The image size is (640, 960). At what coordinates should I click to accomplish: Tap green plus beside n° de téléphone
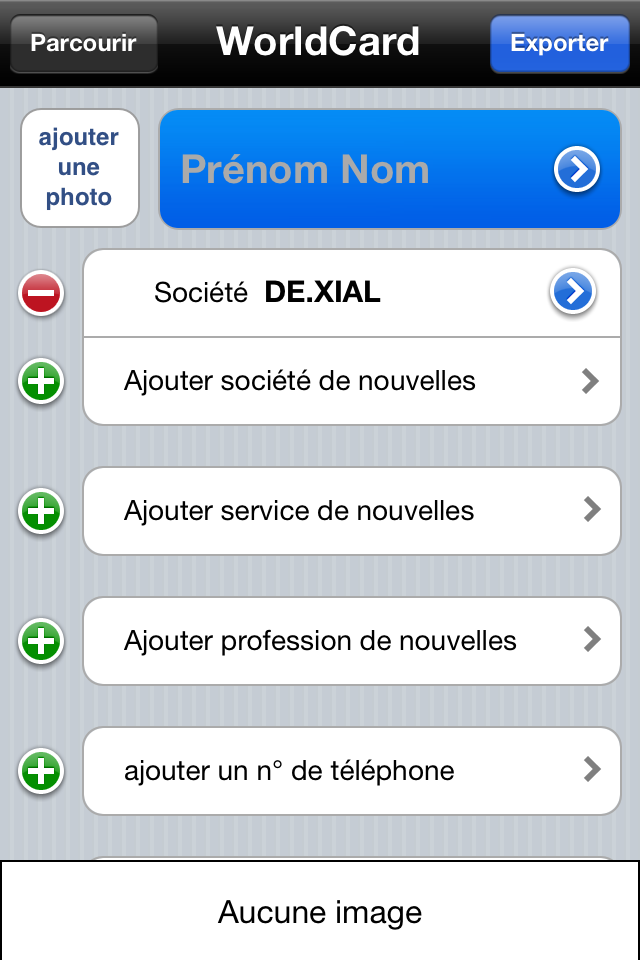41,771
